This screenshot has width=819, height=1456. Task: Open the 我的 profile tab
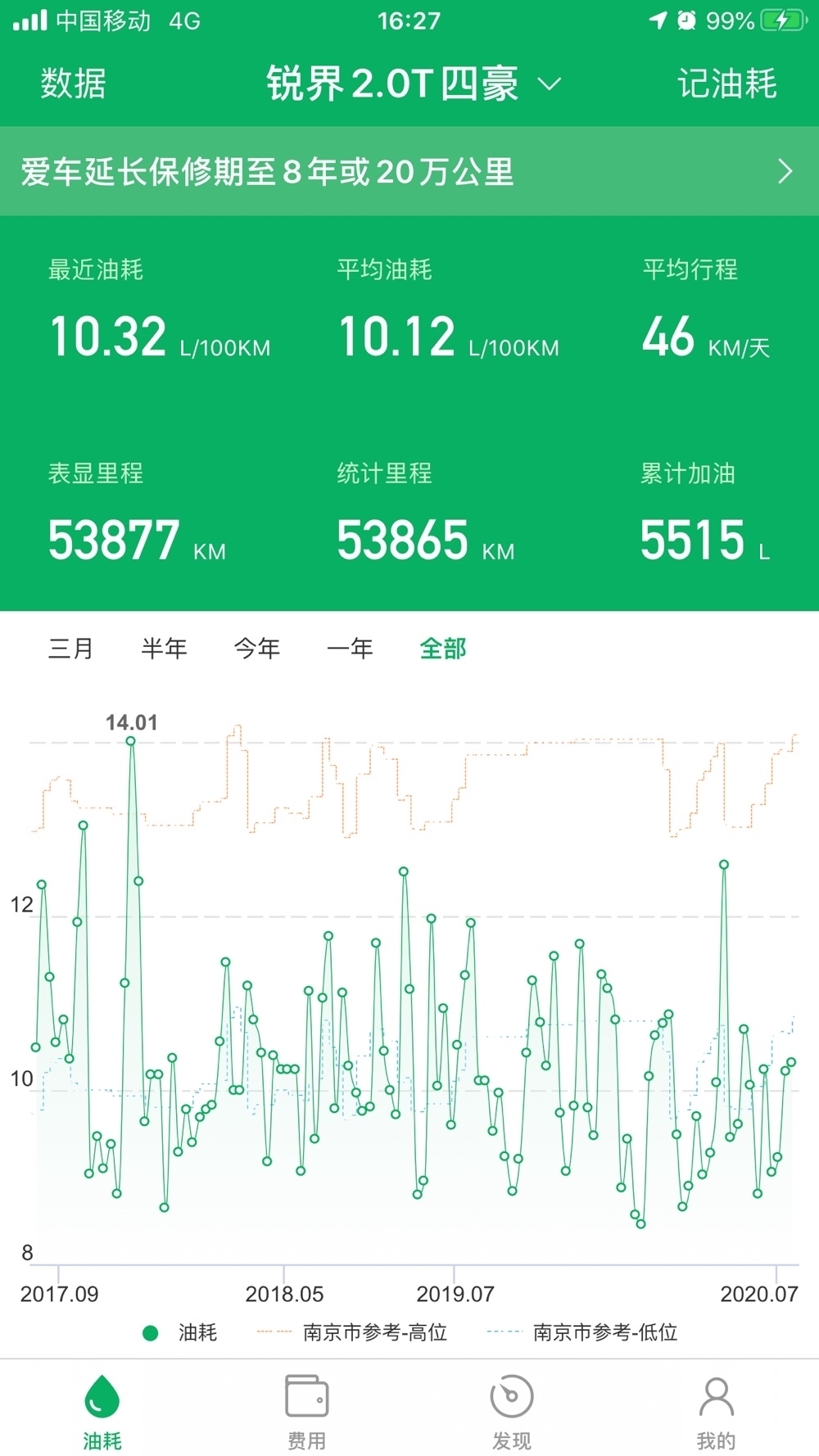coord(717,1411)
